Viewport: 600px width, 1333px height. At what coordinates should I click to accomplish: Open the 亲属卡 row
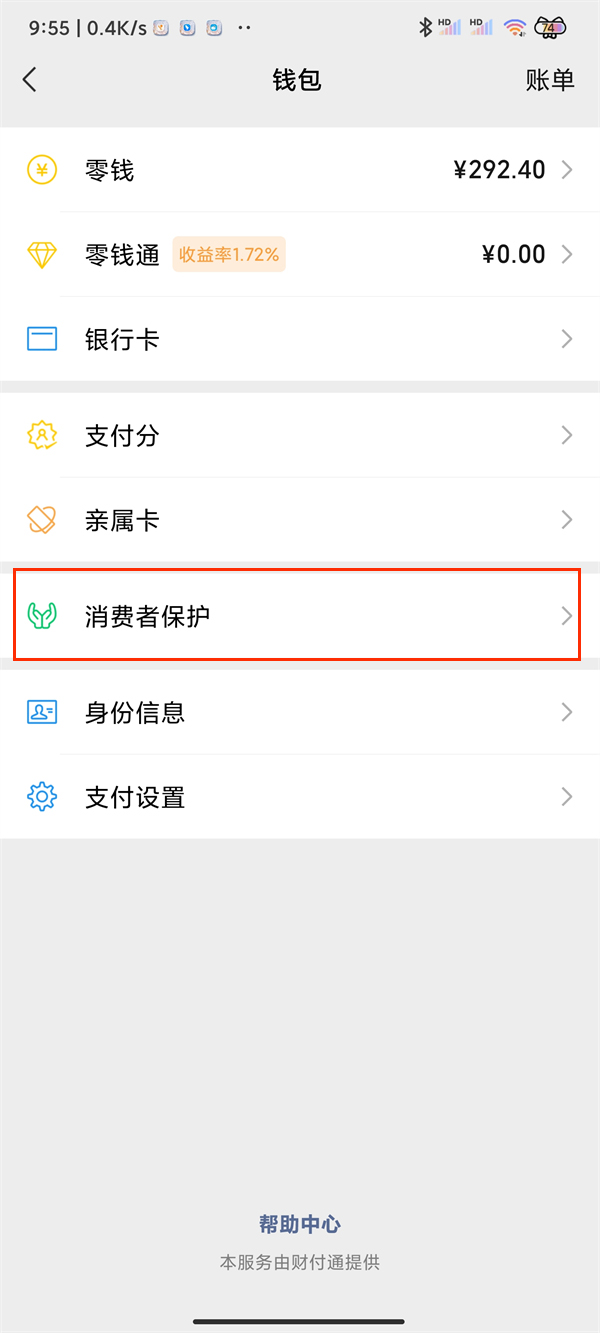tap(300, 520)
